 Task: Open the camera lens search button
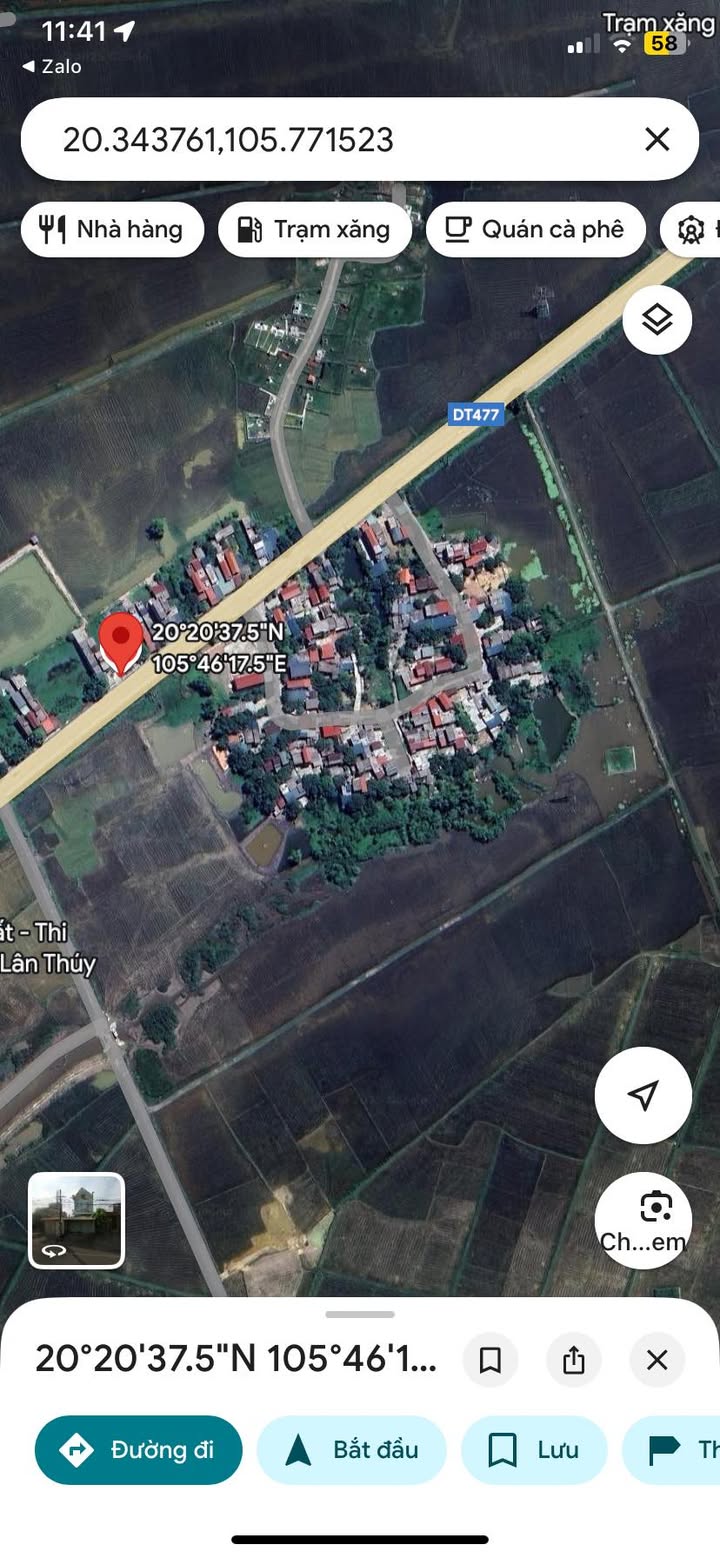click(643, 1220)
